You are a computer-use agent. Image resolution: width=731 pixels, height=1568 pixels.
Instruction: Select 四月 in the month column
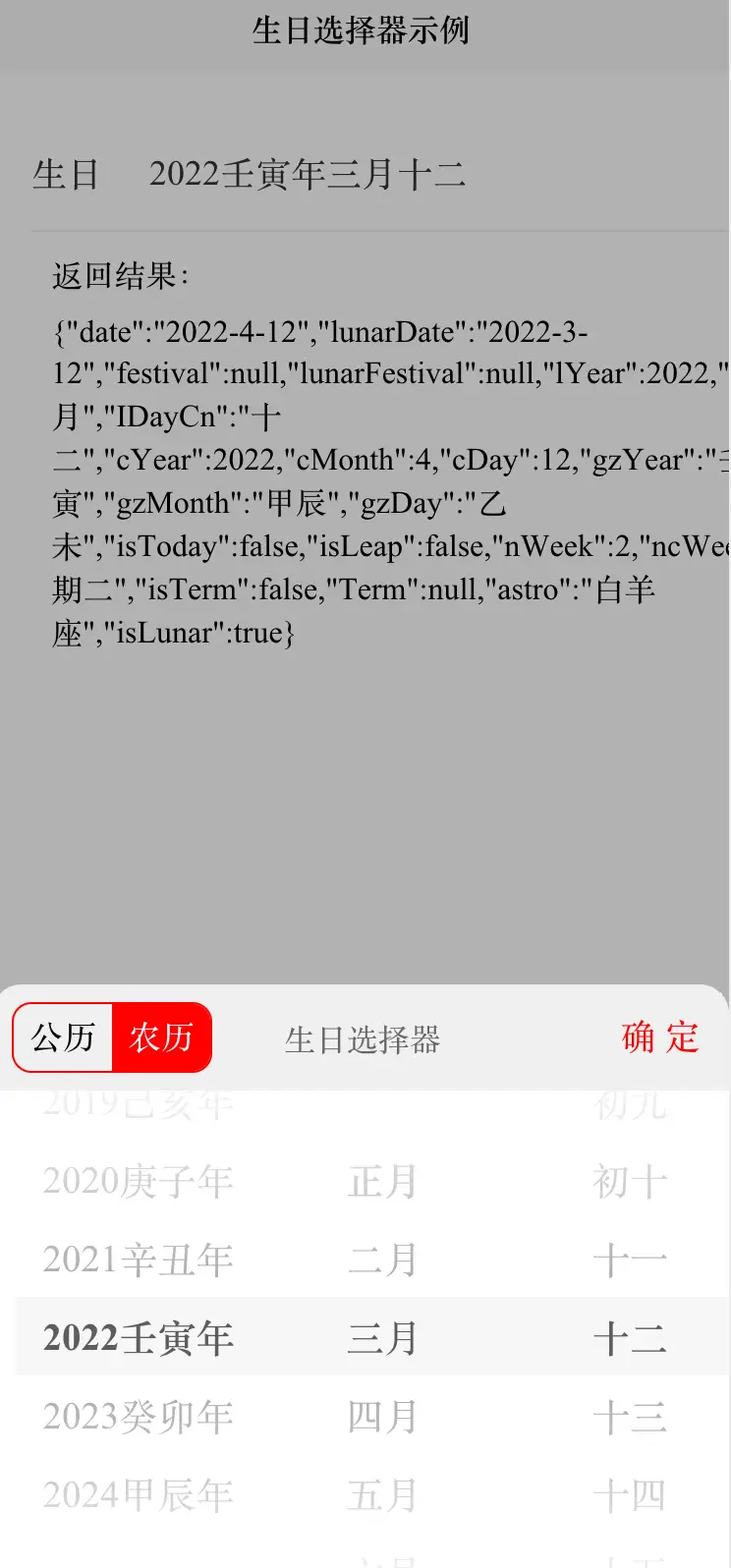(x=382, y=1417)
